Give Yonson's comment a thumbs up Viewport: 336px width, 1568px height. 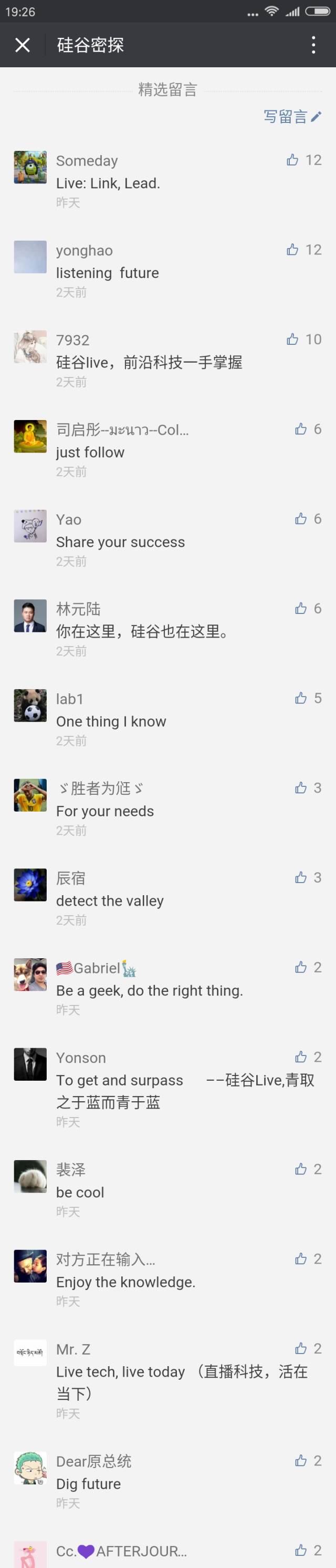tap(301, 1057)
